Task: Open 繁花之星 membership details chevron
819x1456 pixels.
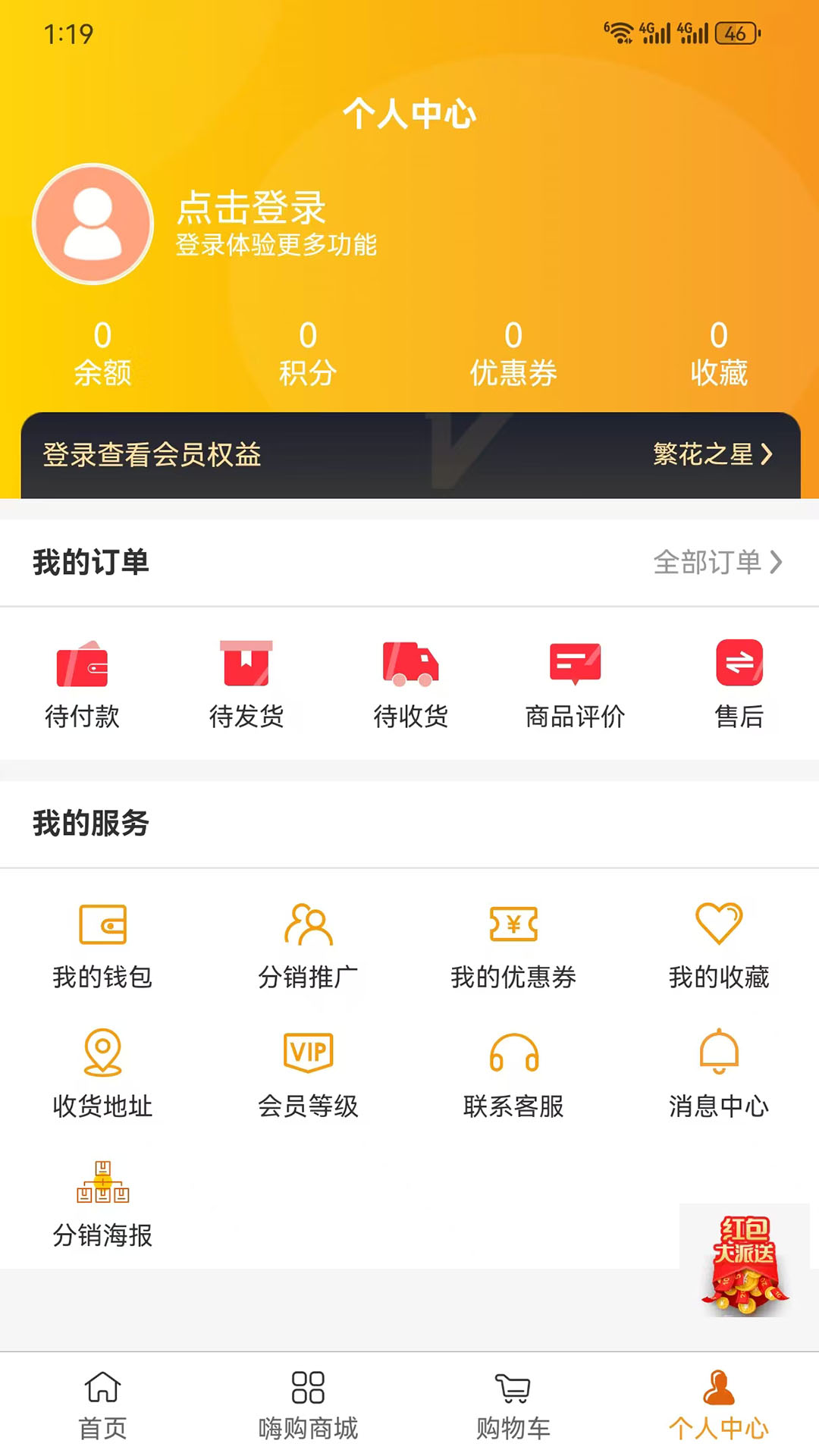Action: pyautogui.click(x=710, y=455)
